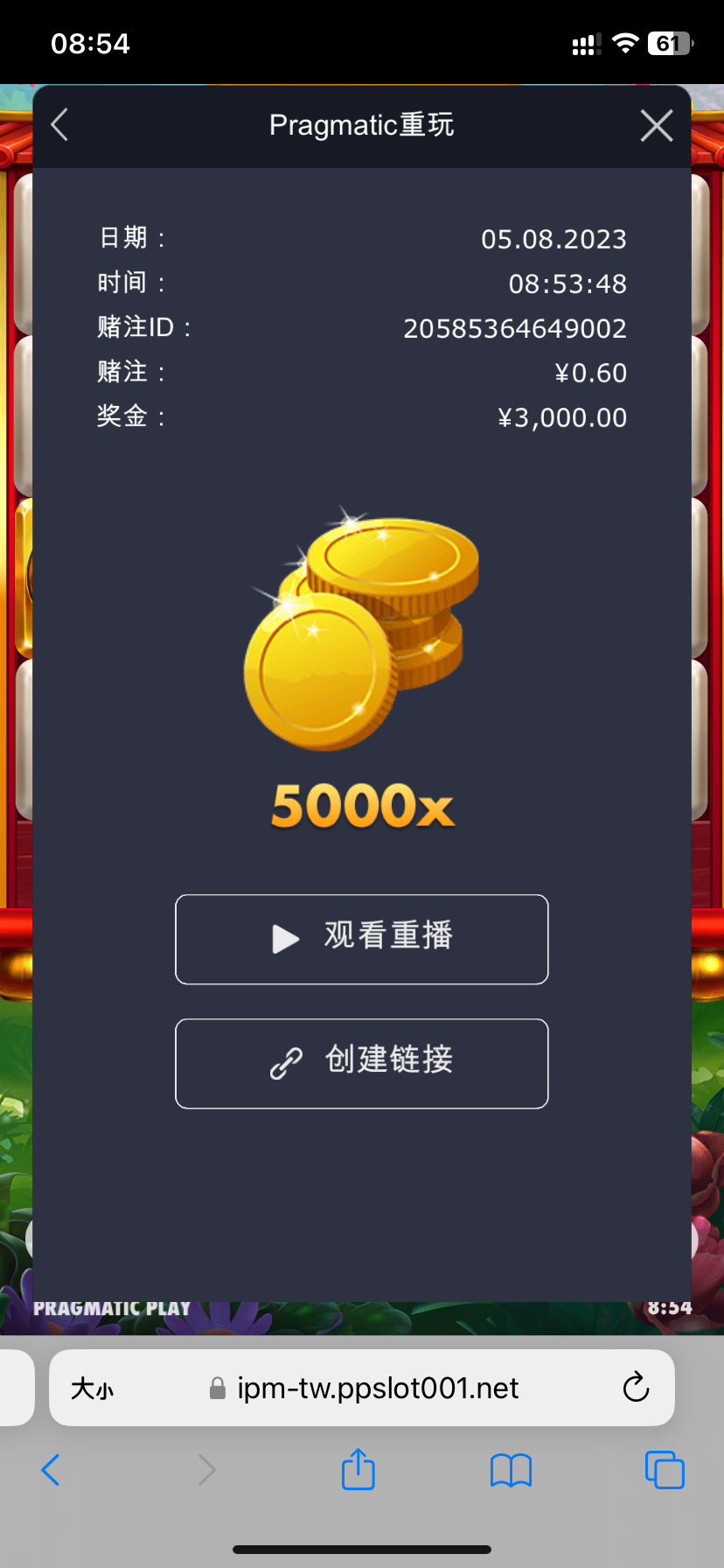This screenshot has width=724, height=1568.
Task: Reload the current web page
Action: [x=636, y=1388]
